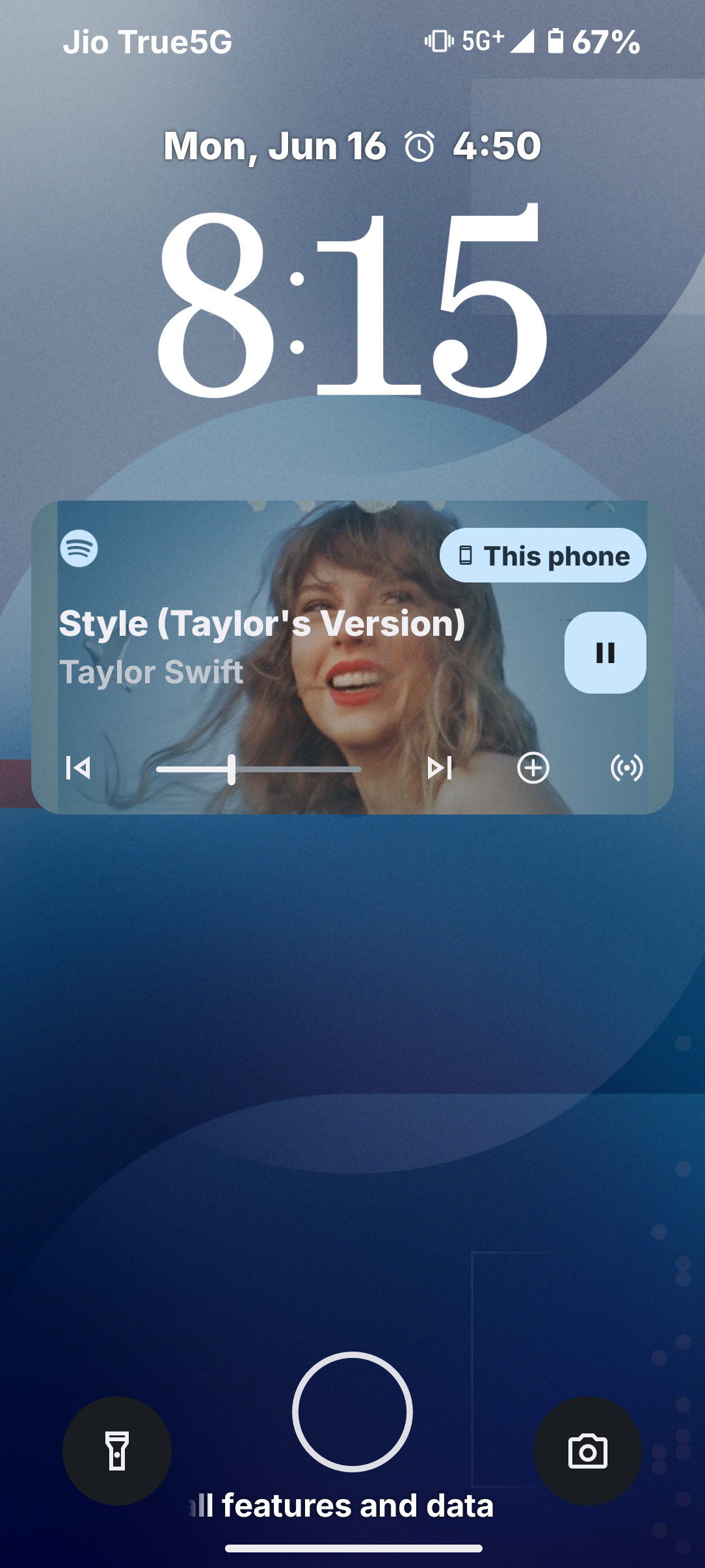Launch the camera shortcut
Viewport: 705px width, 1568px height.
point(587,1450)
